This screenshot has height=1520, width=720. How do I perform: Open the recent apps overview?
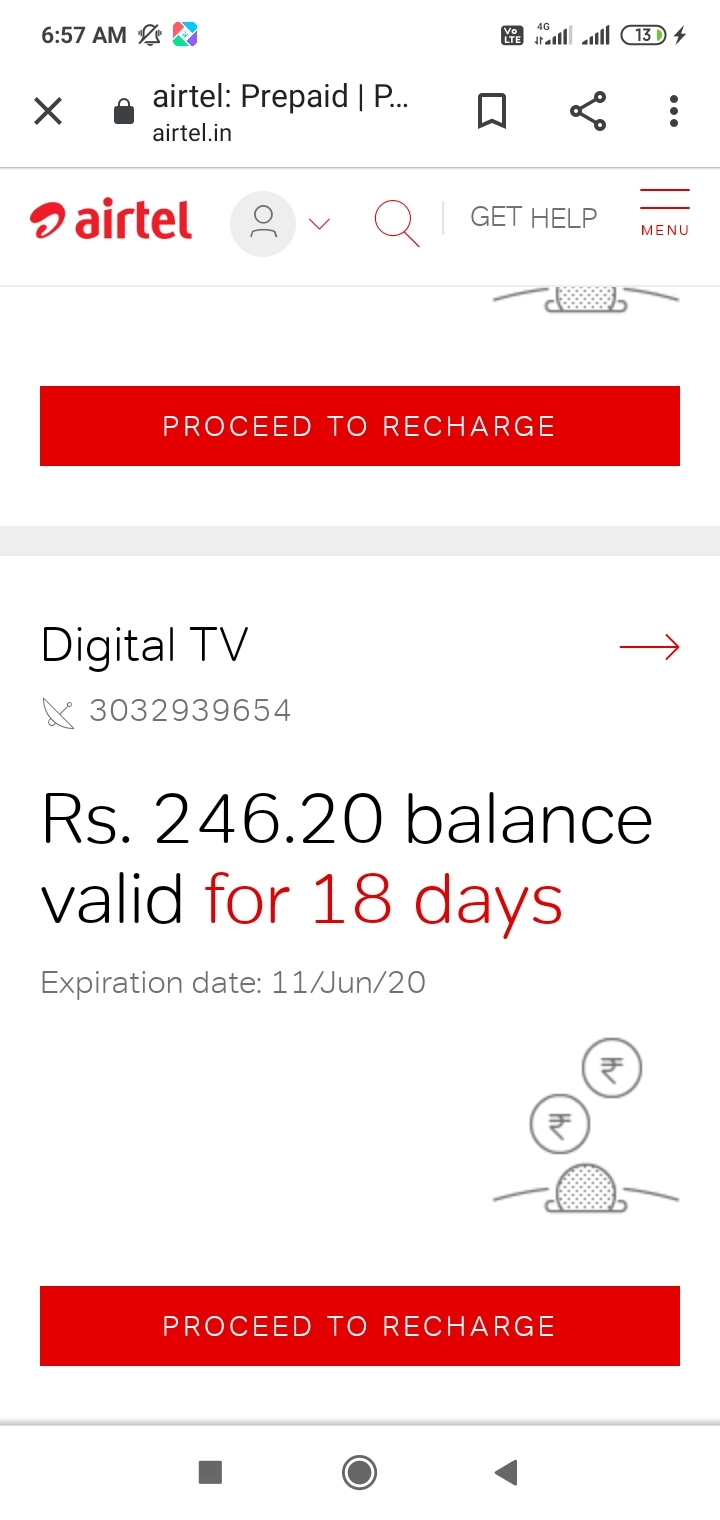(x=210, y=1472)
